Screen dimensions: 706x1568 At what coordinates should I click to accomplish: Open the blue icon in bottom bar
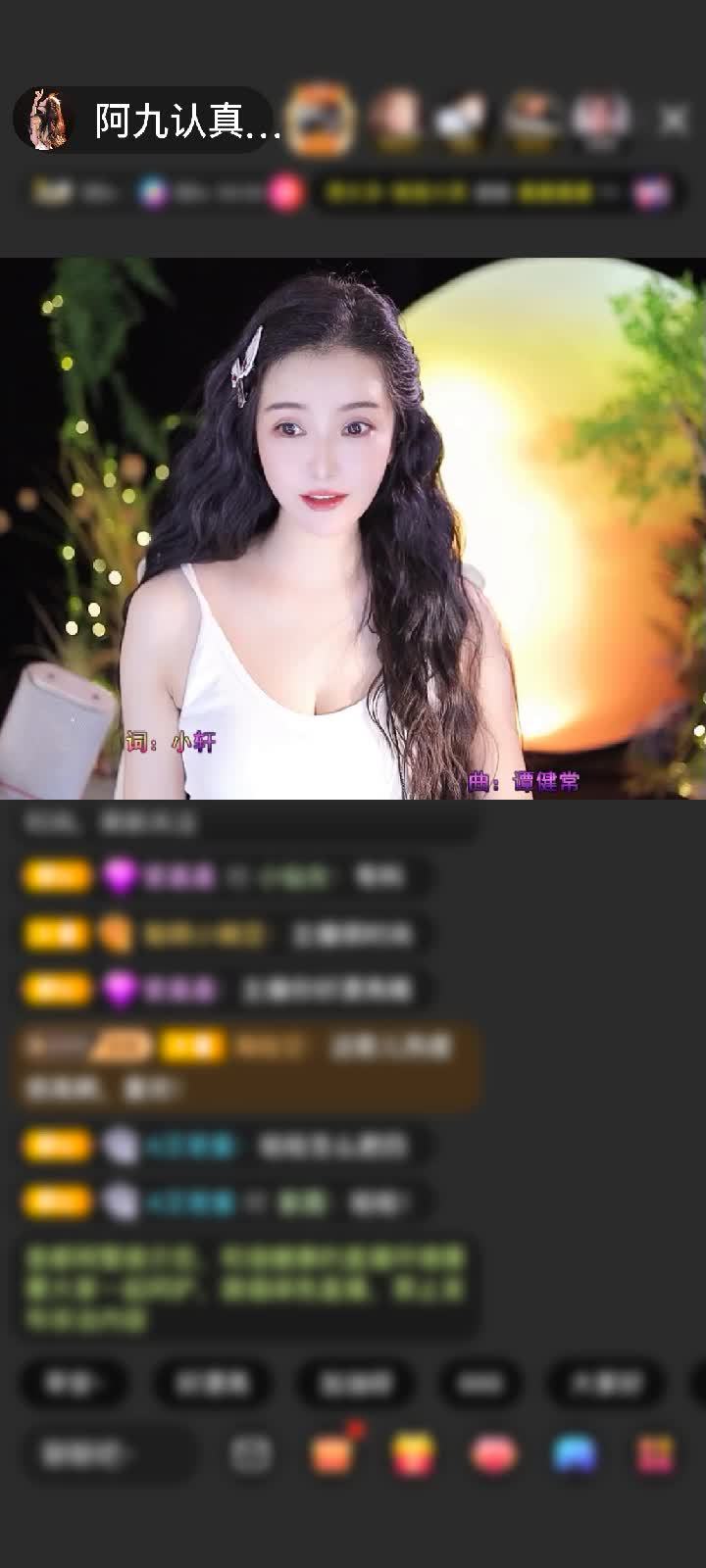(x=575, y=1454)
